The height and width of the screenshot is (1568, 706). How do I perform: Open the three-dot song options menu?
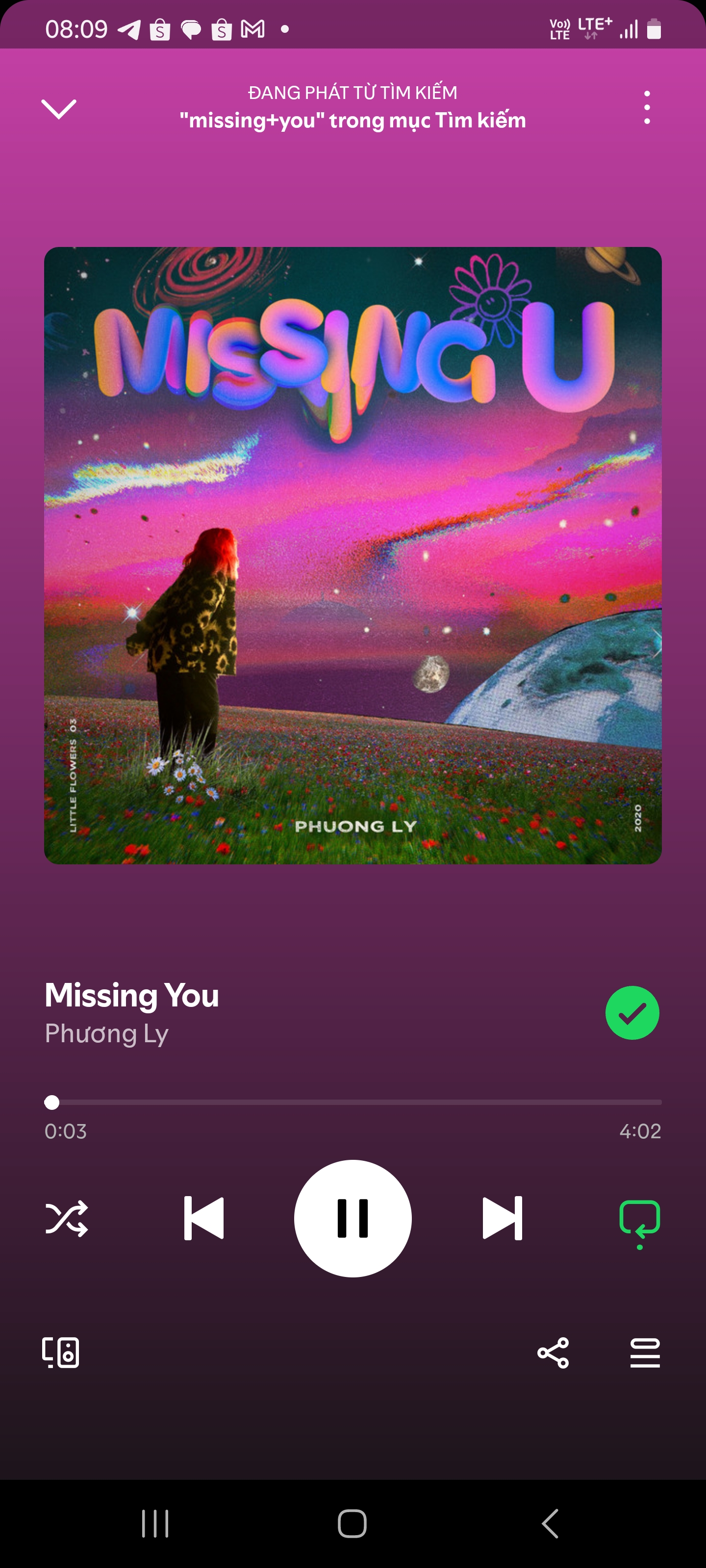pyautogui.click(x=647, y=106)
